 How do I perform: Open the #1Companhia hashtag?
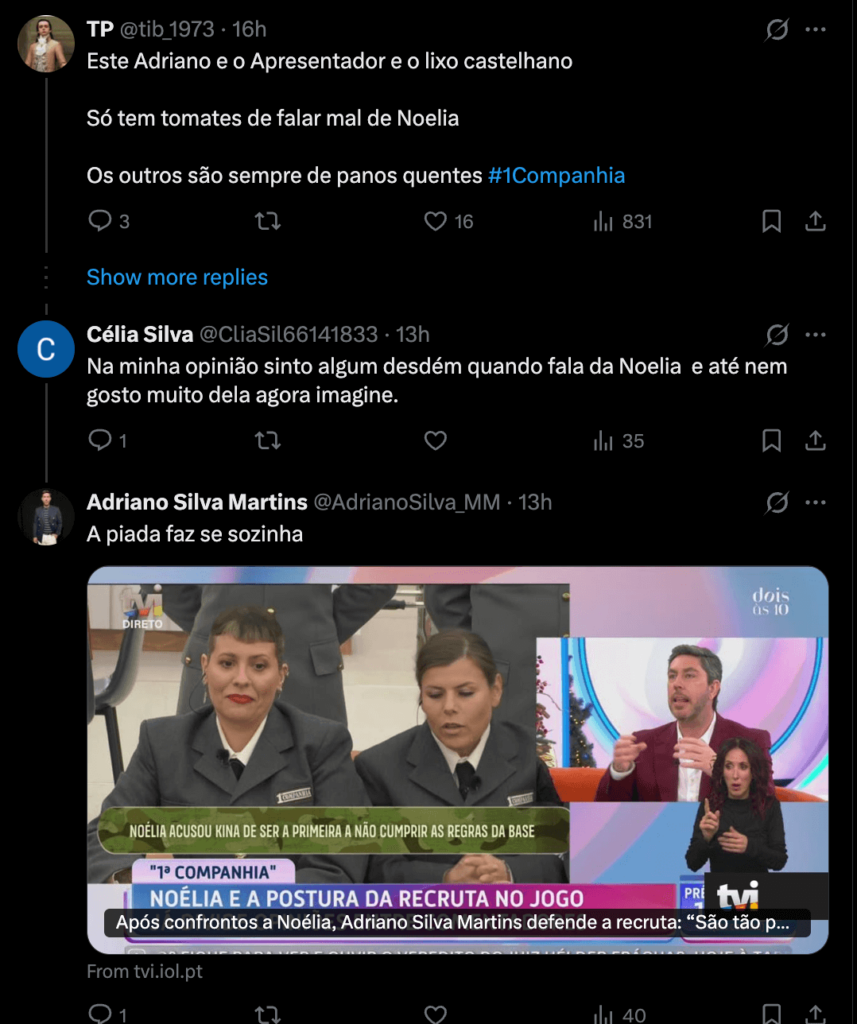tap(556, 175)
